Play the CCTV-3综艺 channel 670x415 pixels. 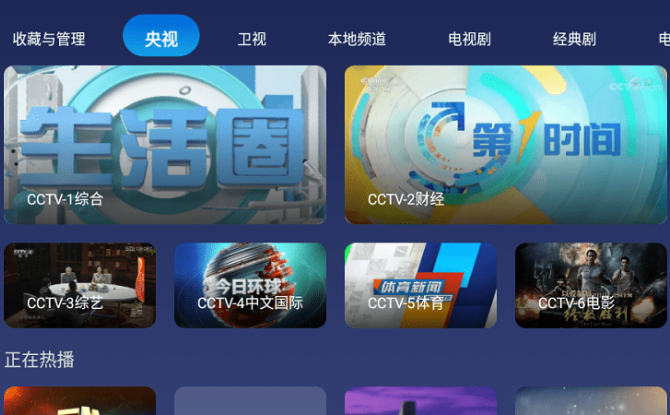[x=80, y=285]
